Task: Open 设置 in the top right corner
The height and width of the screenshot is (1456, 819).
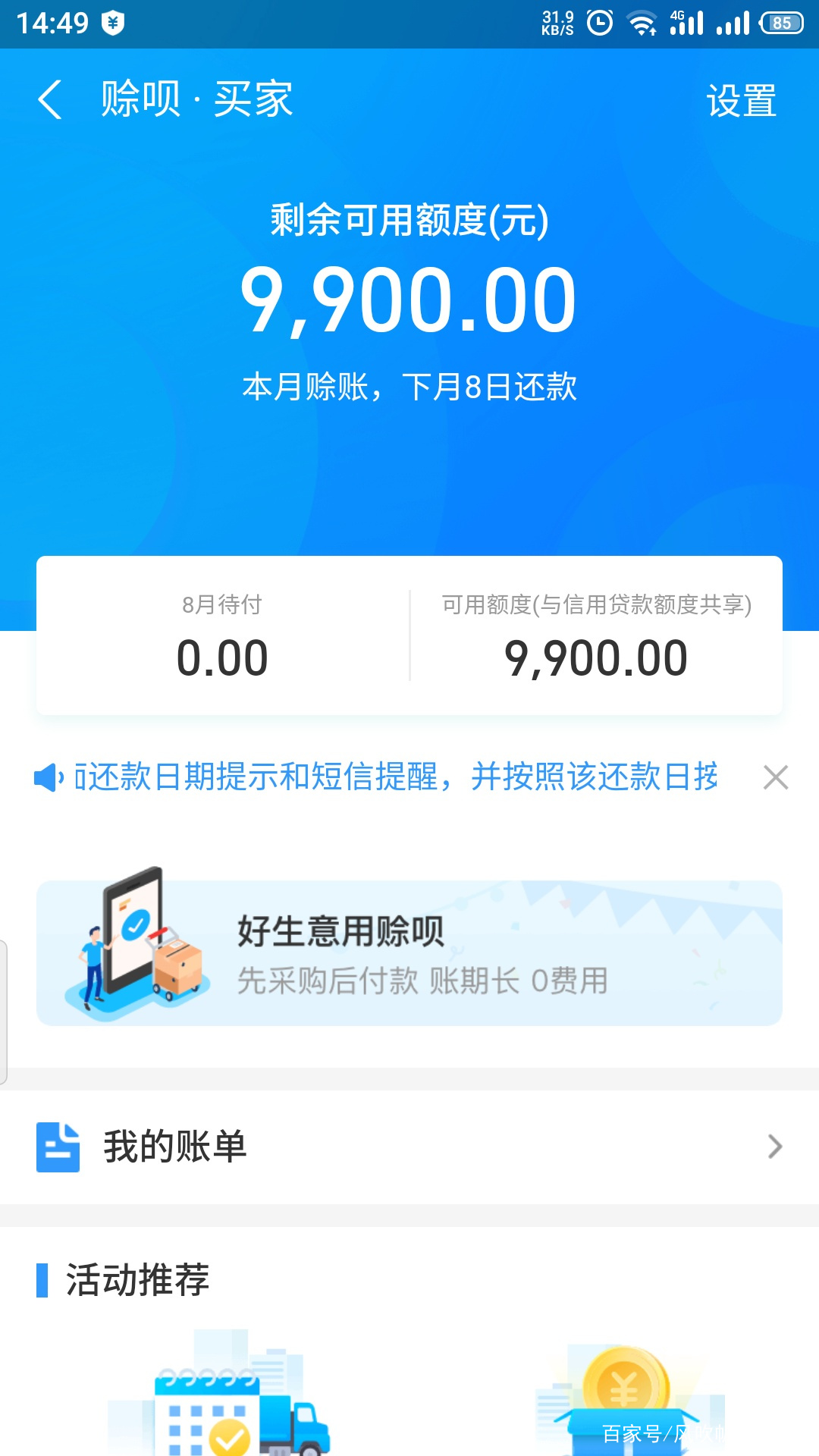Action: point(741,99)
